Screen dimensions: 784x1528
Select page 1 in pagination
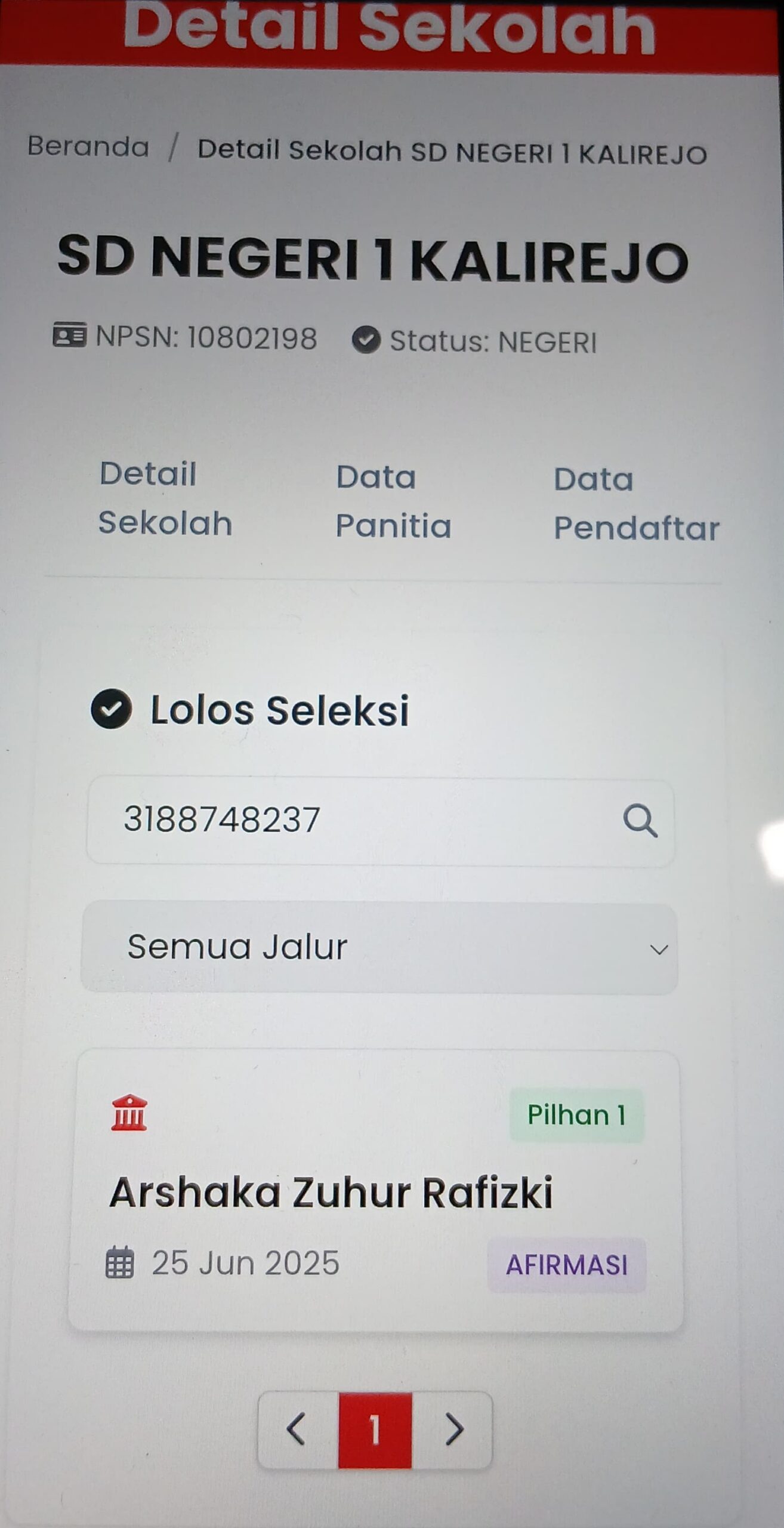tap(375, 1430)
